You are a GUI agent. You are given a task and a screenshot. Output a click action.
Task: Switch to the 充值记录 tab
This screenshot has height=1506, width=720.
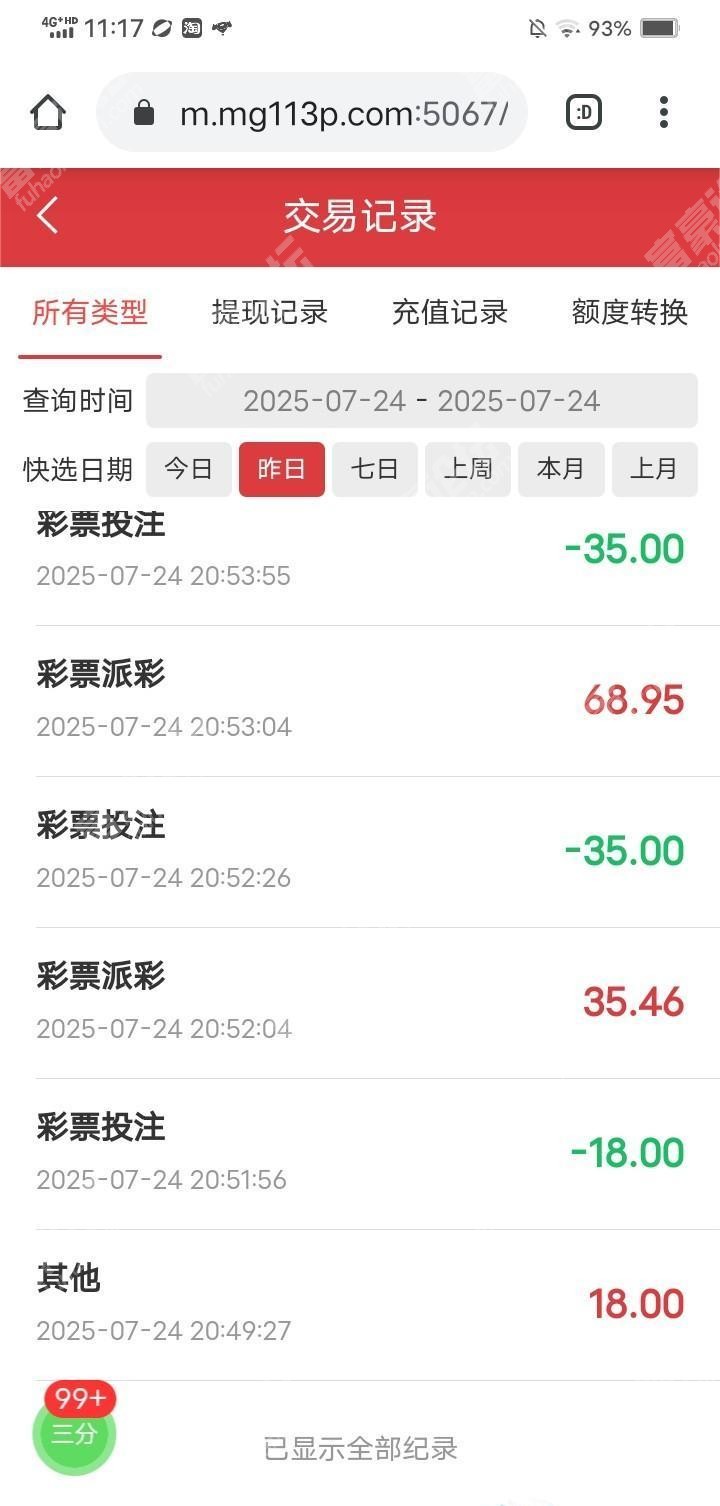[450, 313]
